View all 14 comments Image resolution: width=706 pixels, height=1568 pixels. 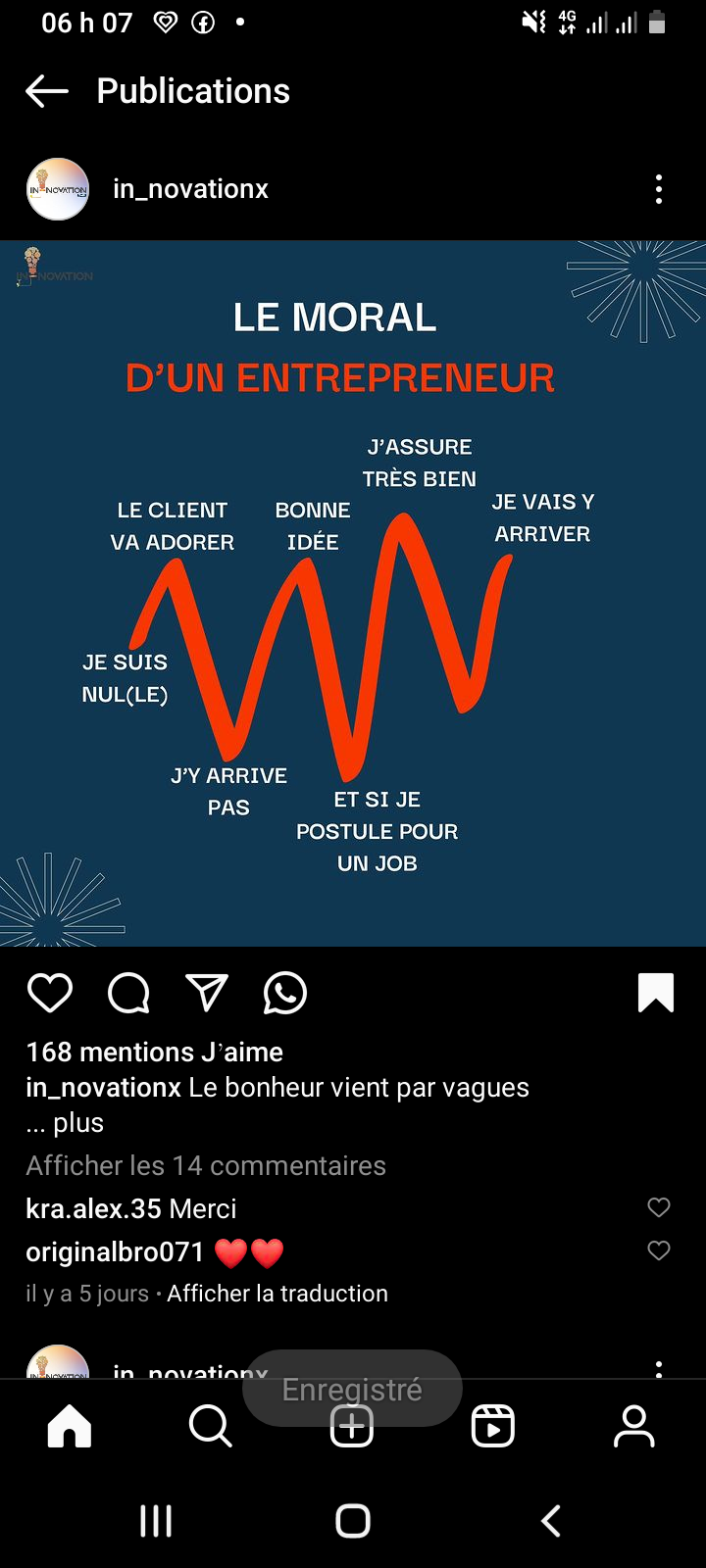206,1165
